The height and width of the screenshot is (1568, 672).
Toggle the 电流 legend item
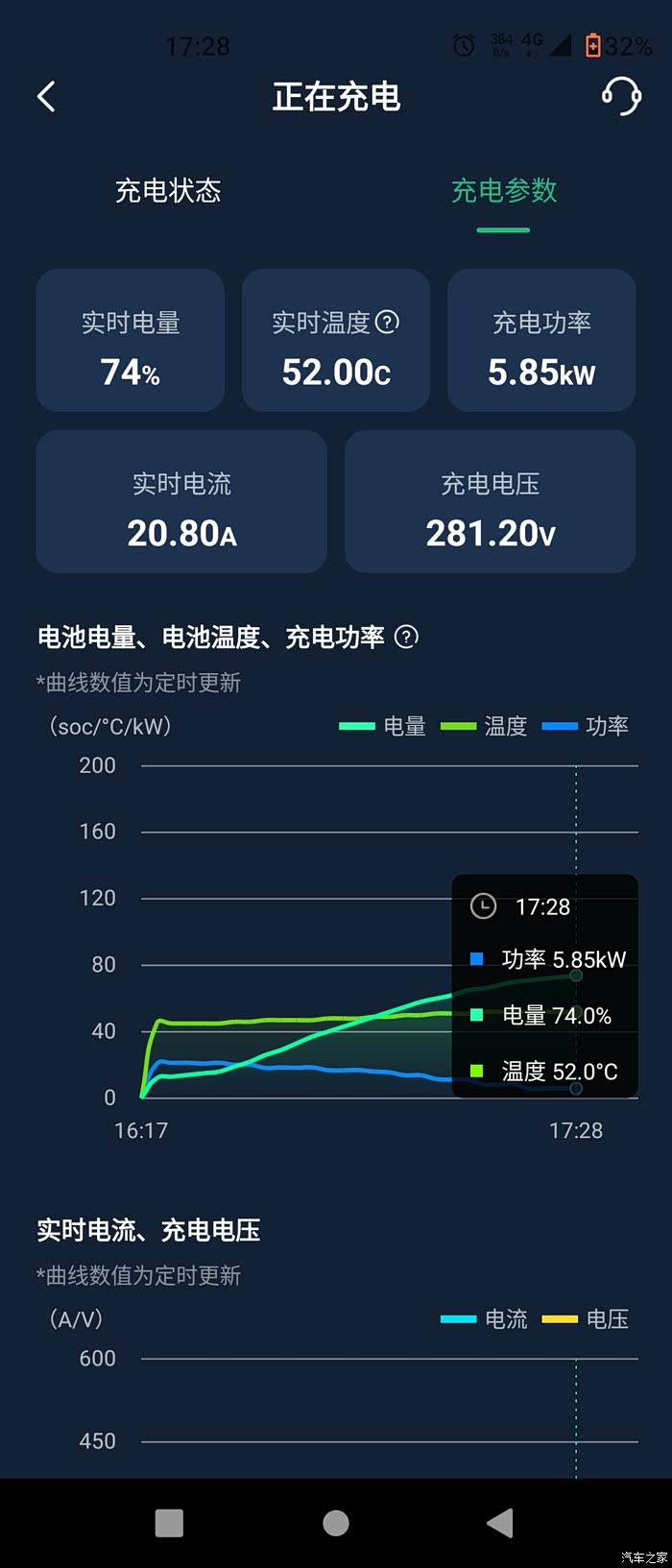484,1319
